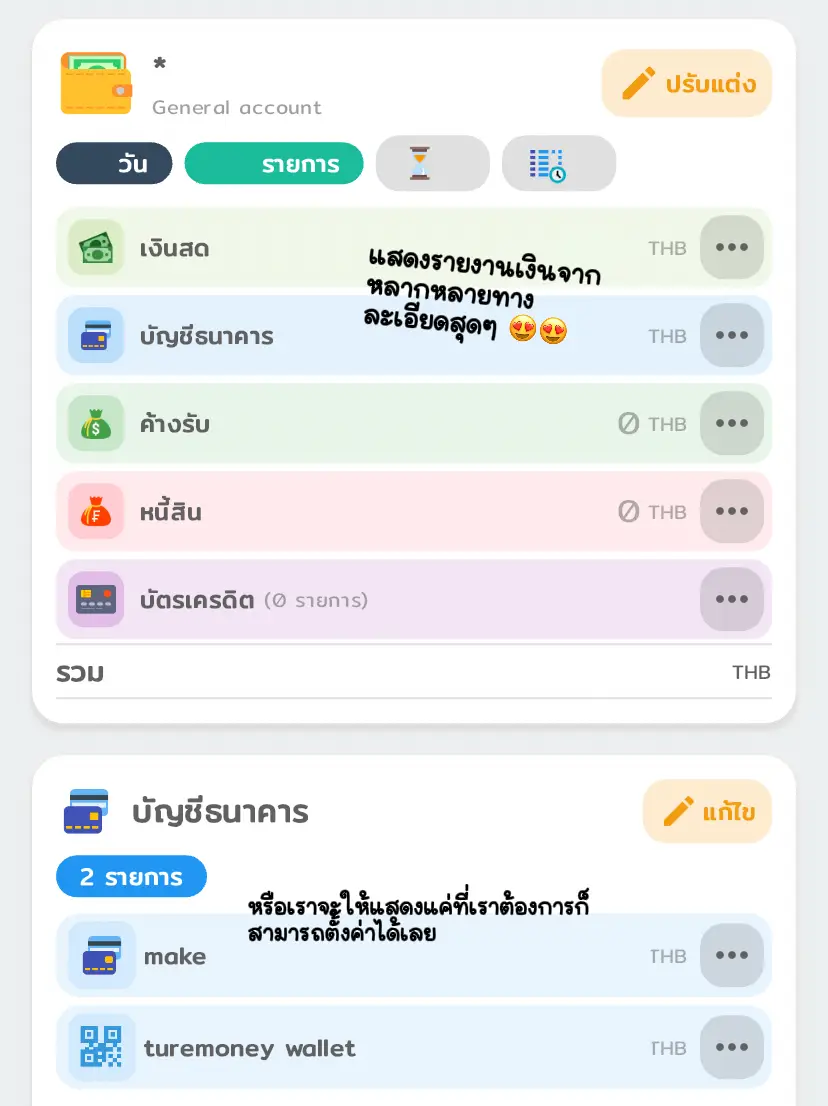The image size is (828, 1106).
Task: Click the green money bag icon on ค้างรับ
Action: [95, 423]
